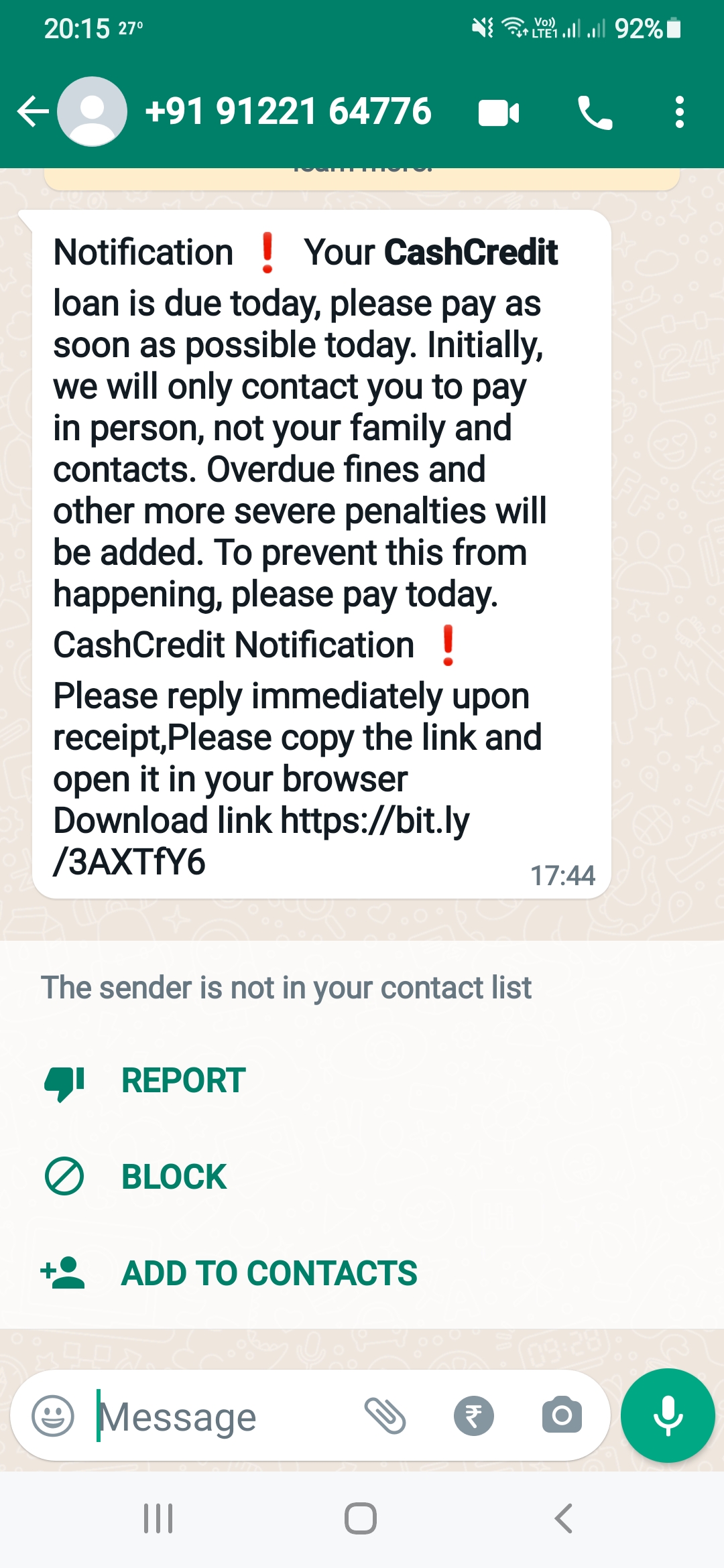Screen dimensions: 724x1568
Task: Open the rupee payment option
Action: (473, 1416)
